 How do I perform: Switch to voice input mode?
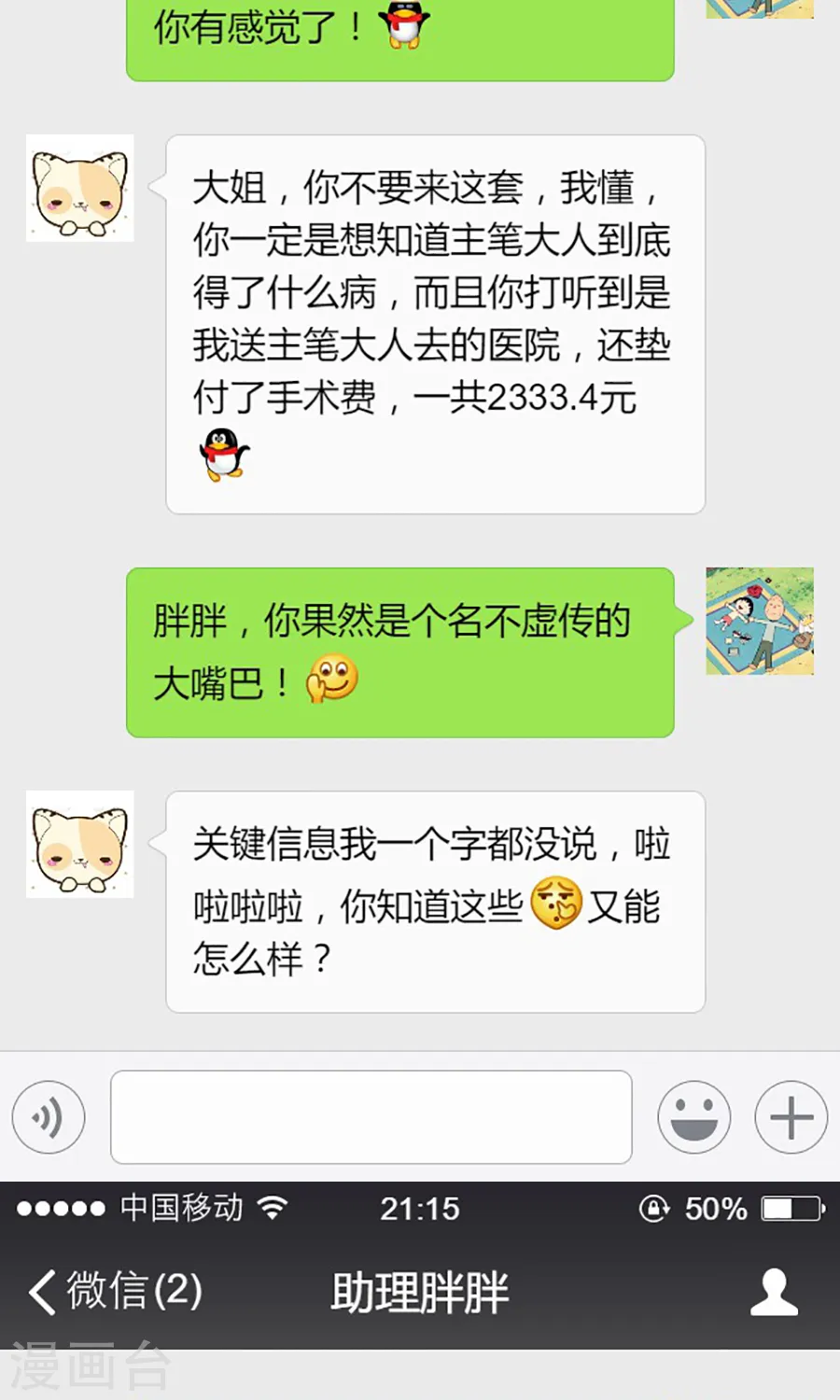pos(49,1116)
